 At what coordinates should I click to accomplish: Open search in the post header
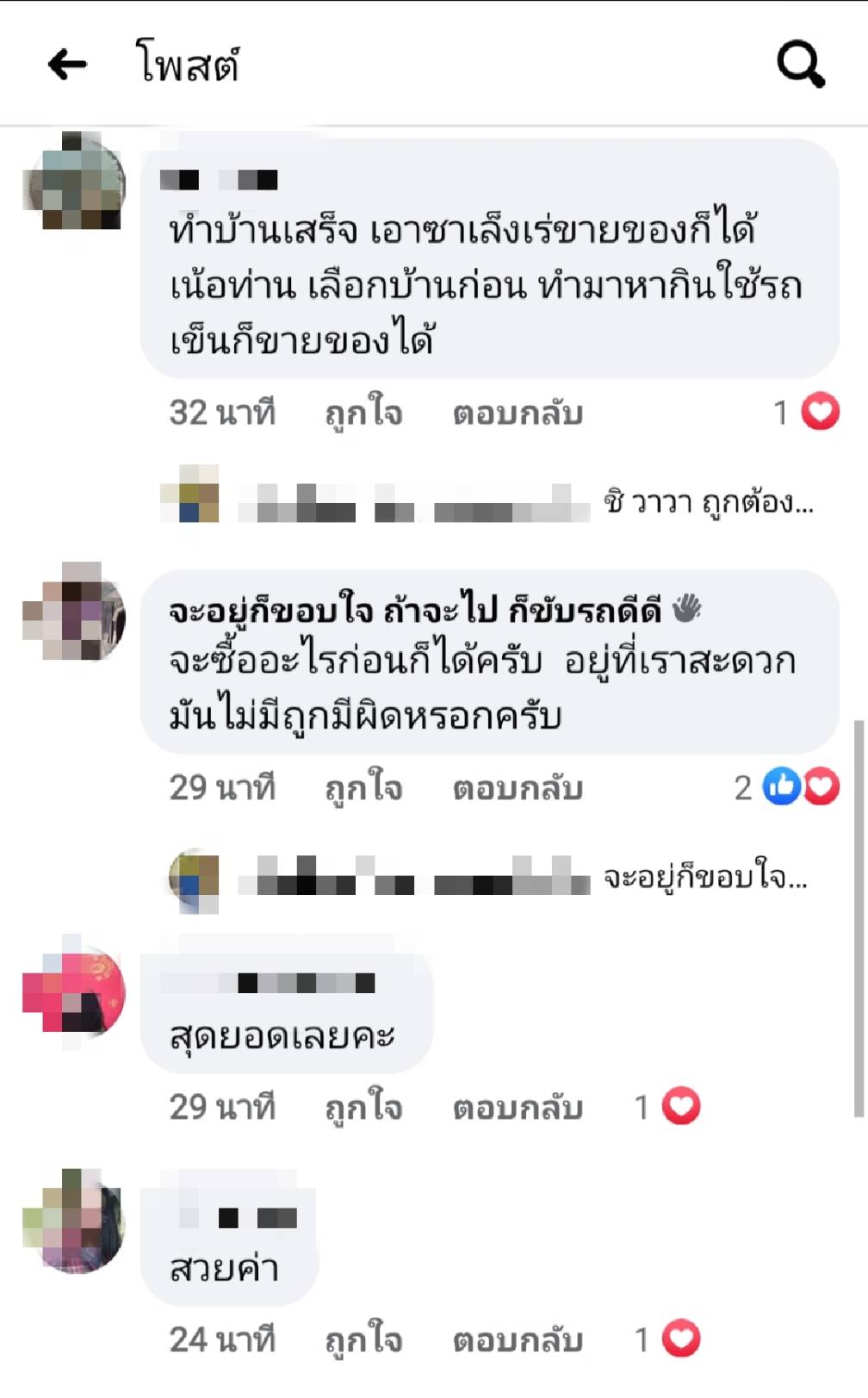point(800,65)
